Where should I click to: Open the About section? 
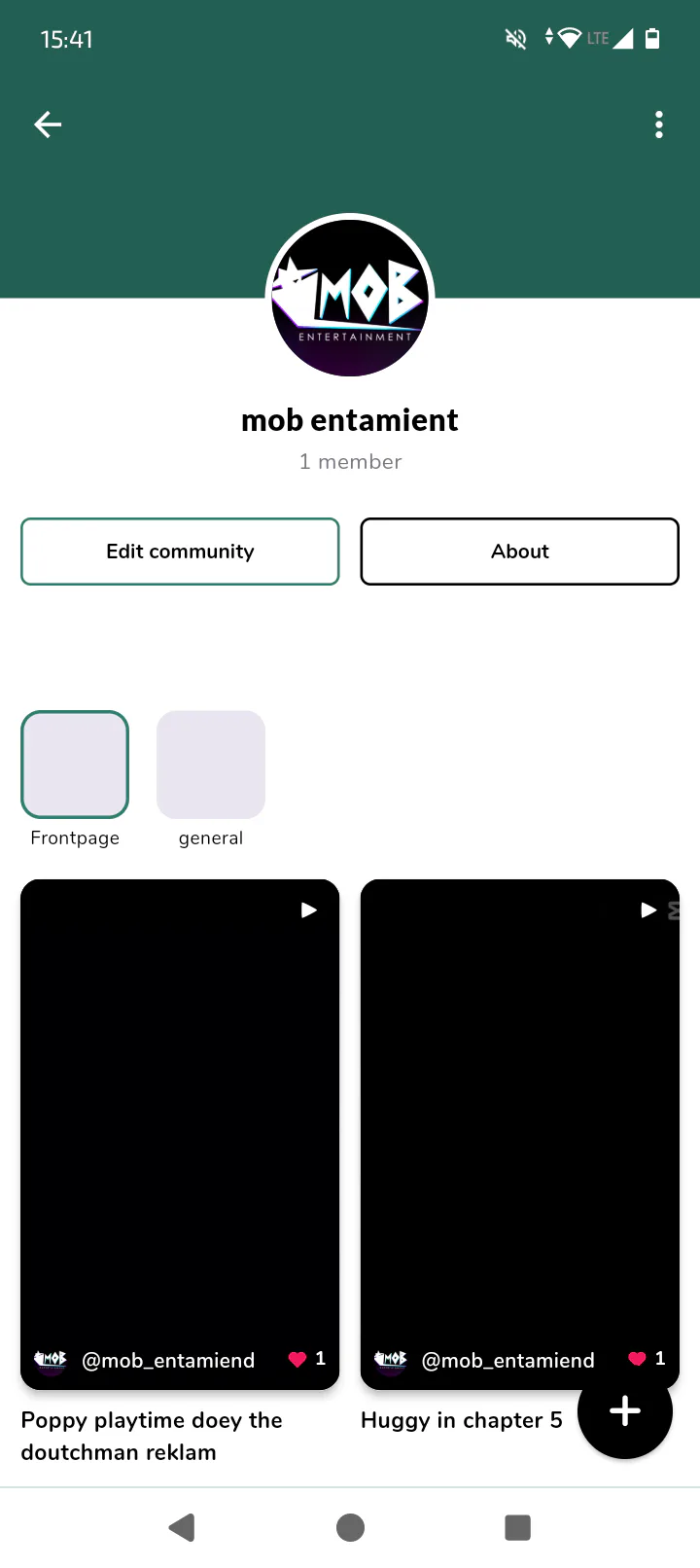pos(519,552)
